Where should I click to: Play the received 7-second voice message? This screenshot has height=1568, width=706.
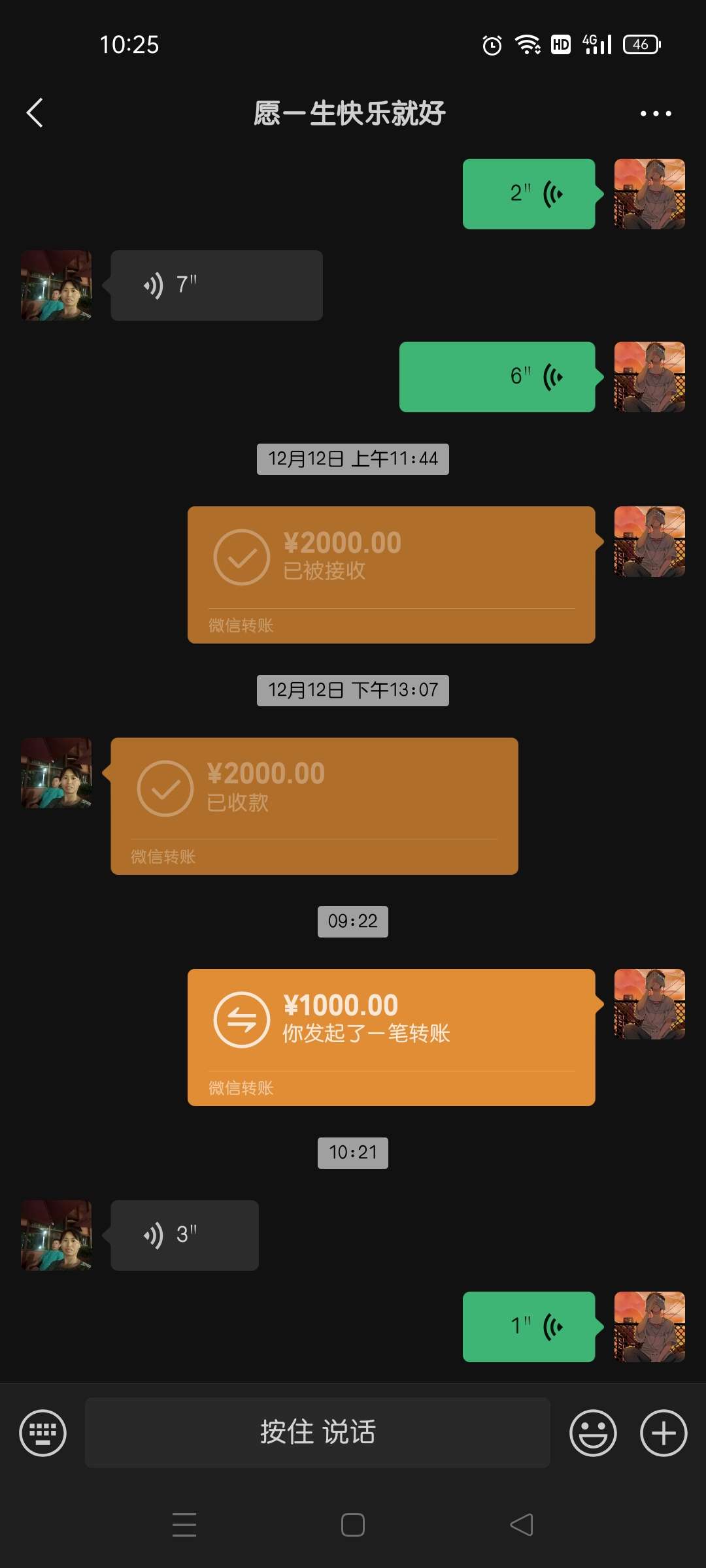216,286
